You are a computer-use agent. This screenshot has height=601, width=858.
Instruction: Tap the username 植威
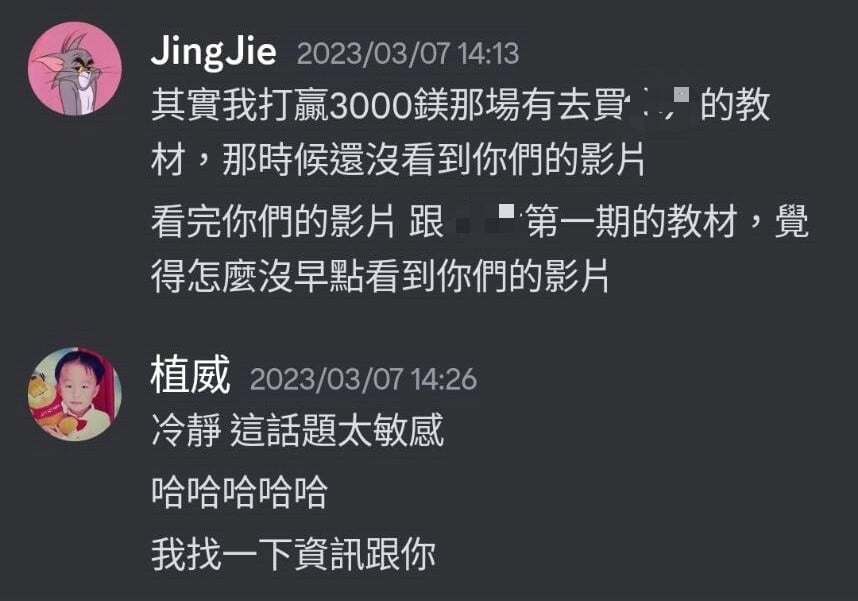pos(190,377)
